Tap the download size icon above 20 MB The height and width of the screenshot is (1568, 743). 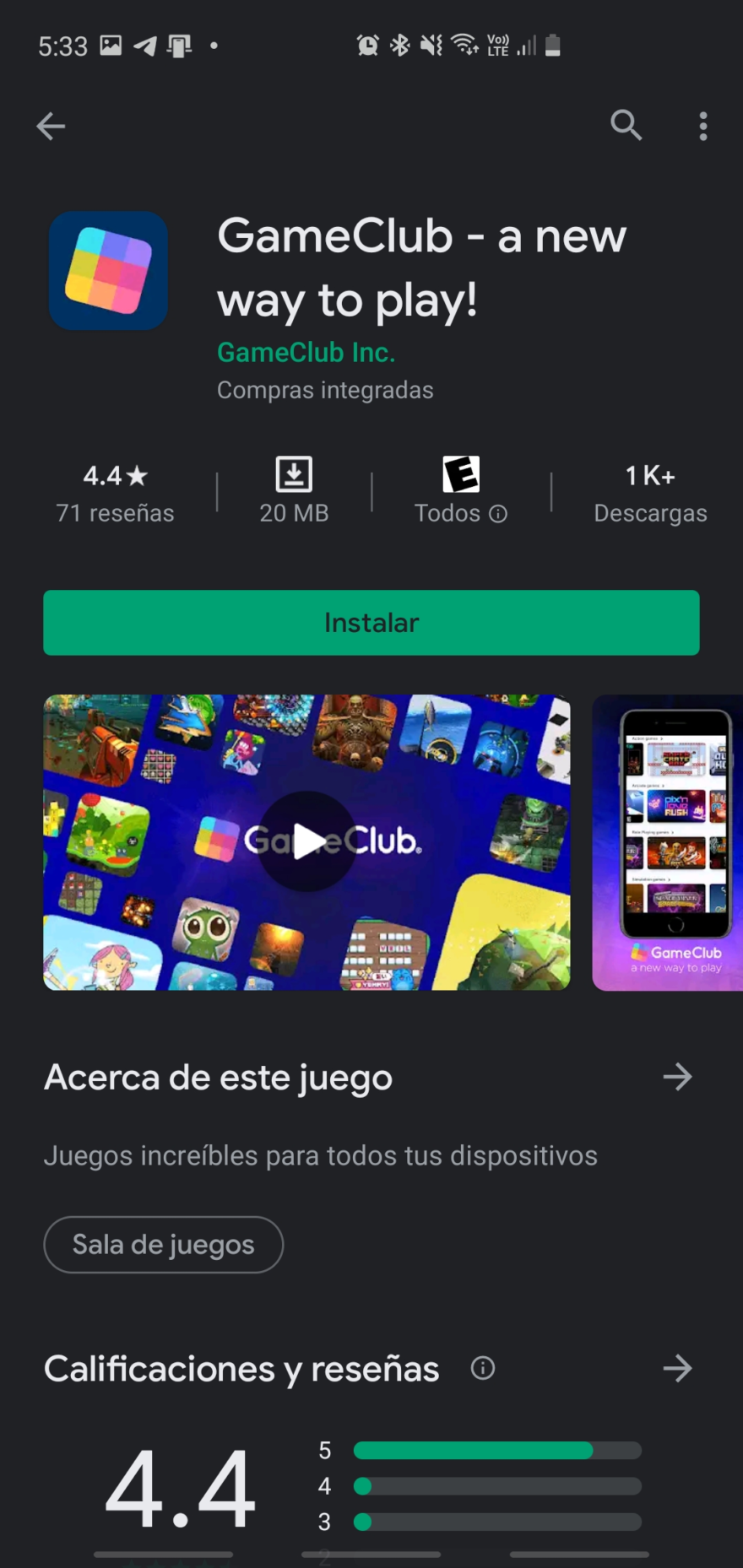pyautogui.click(x=294, y=473)
